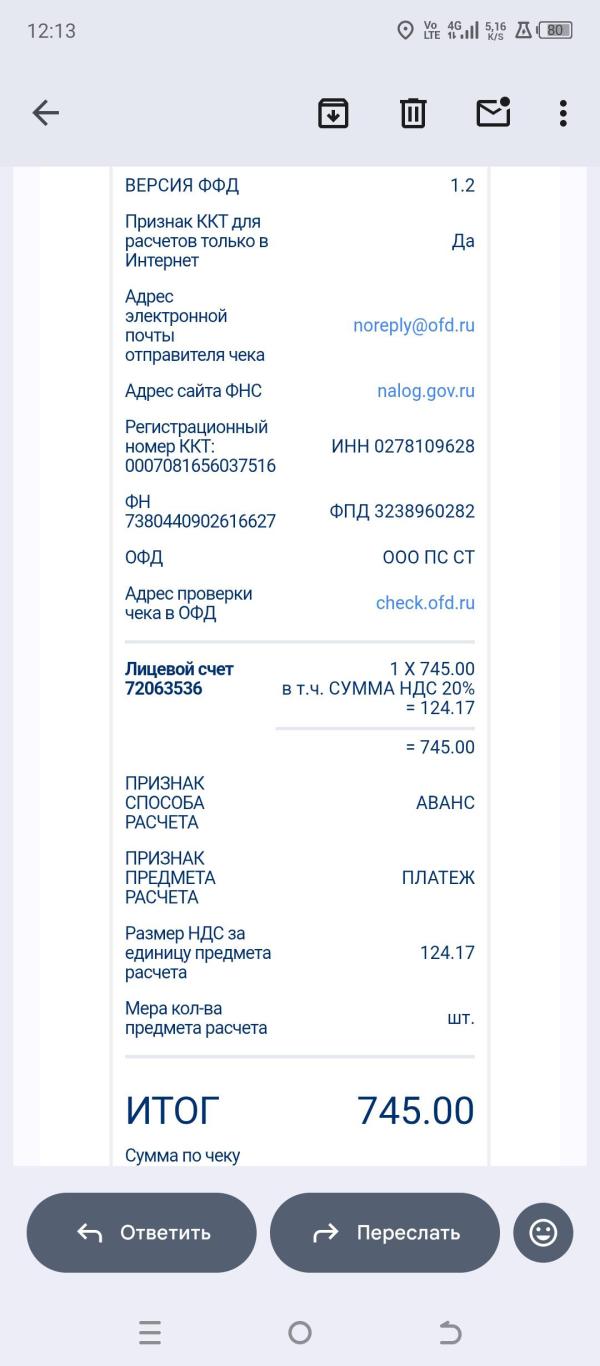600x1366 pixels.
Task: Forward the email with Переслать
Action: tap(385, 1232)
